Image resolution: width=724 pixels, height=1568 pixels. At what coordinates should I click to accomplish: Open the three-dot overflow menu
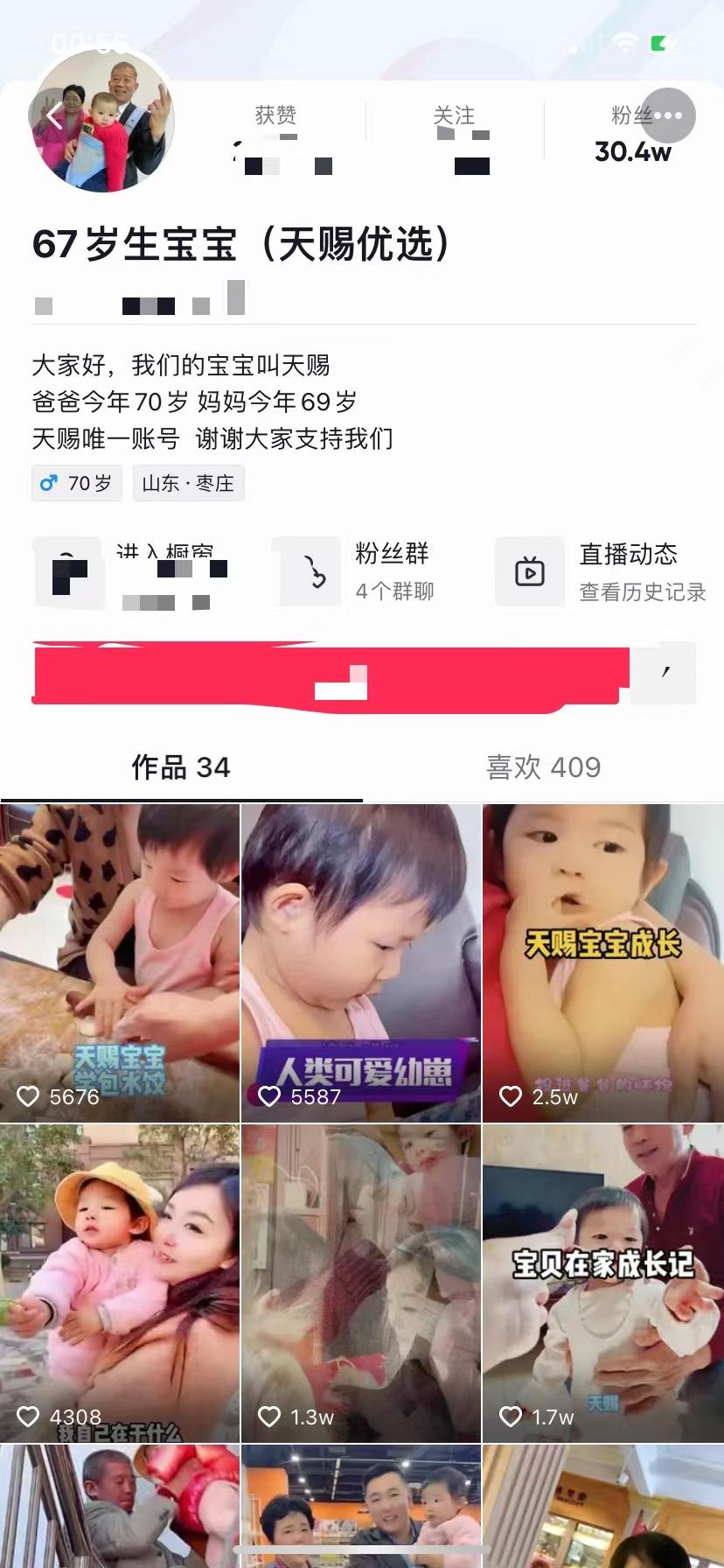tap(668, 115)
